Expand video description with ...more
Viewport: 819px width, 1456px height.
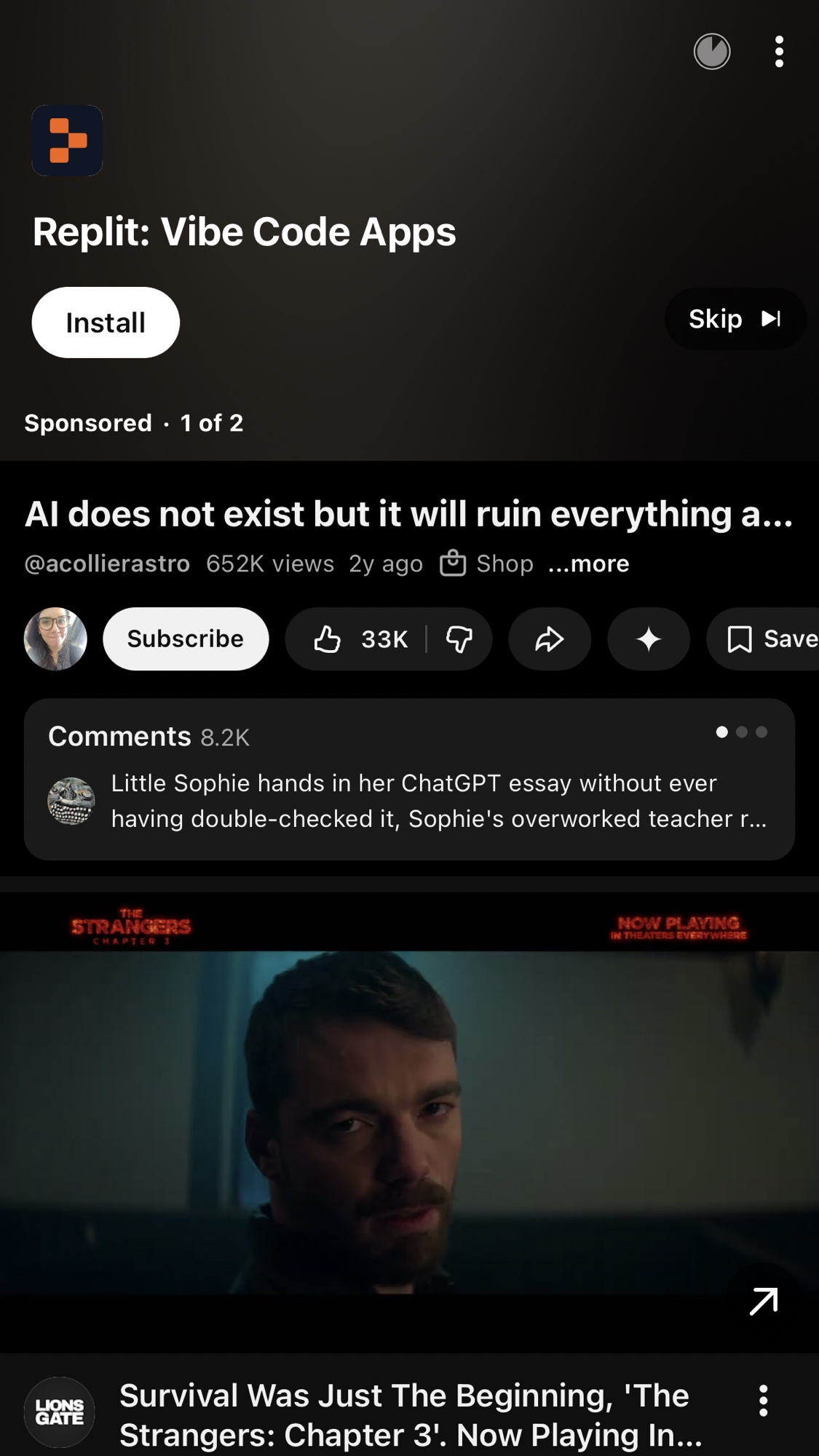tap(588, 563)
